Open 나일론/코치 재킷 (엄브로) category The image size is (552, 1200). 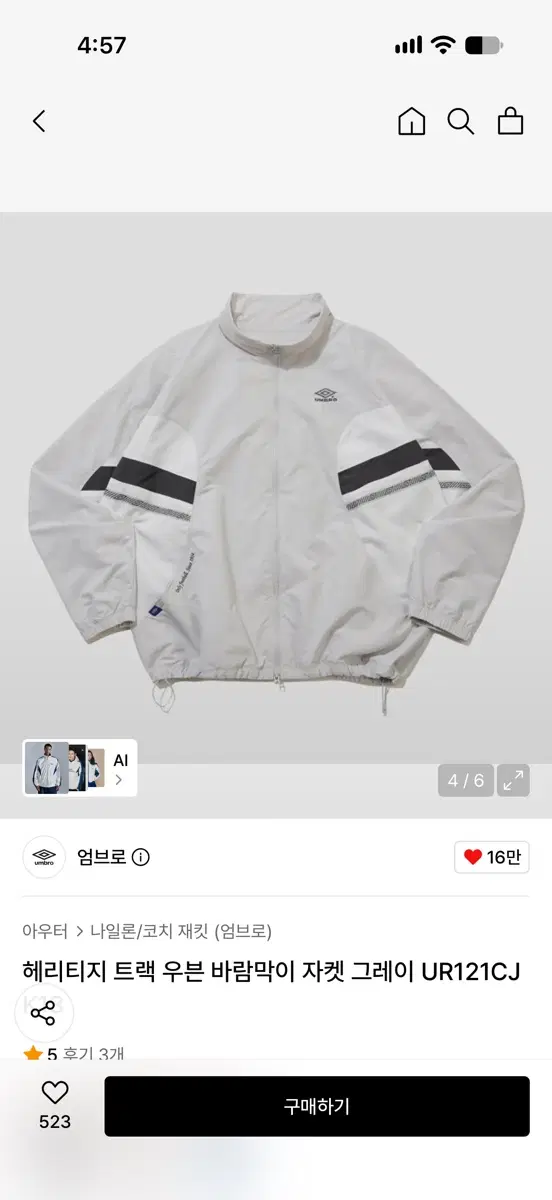(x=180, y=931)
